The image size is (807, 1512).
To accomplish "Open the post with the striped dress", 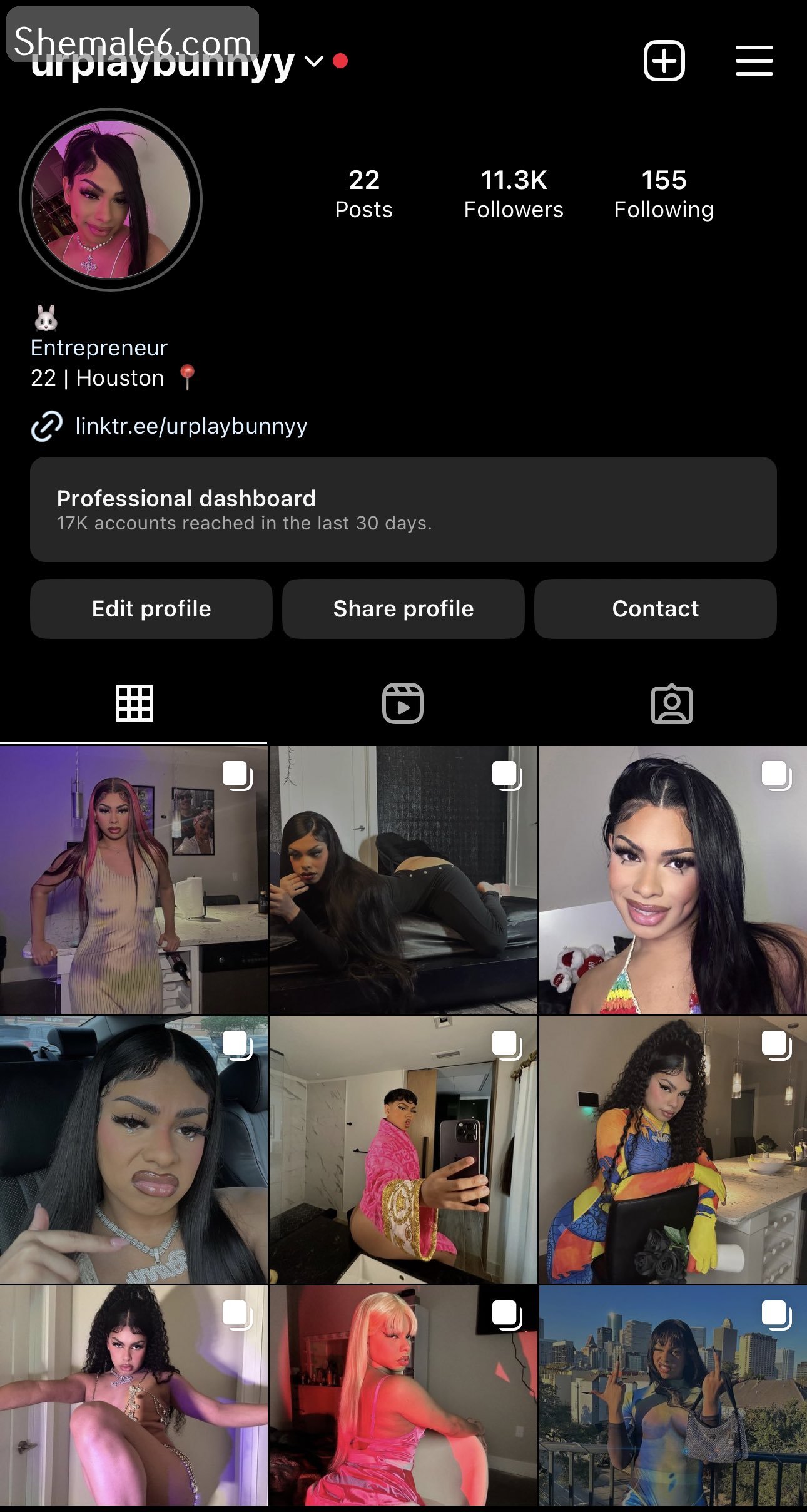I will pos(133,879).
